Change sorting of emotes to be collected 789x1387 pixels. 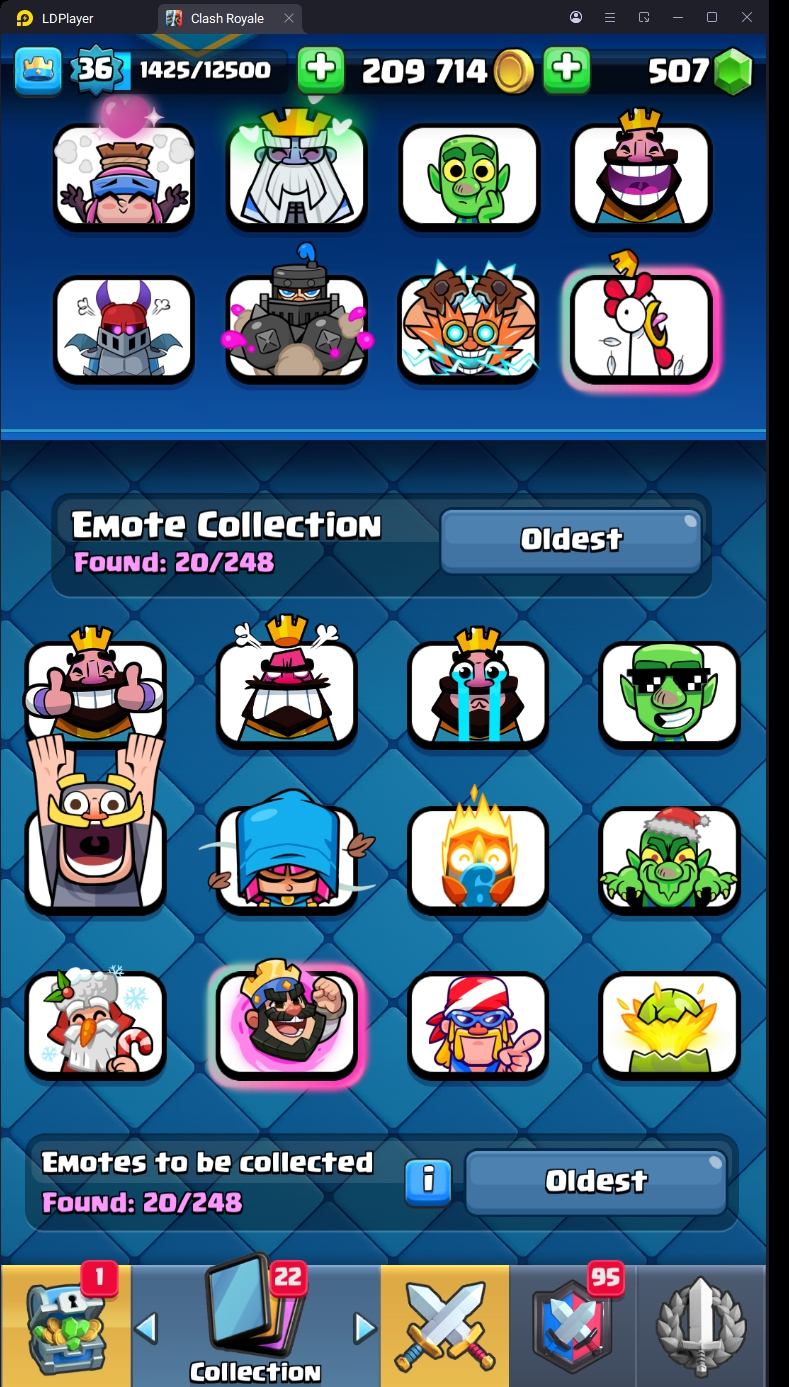tap(596, 1181)
